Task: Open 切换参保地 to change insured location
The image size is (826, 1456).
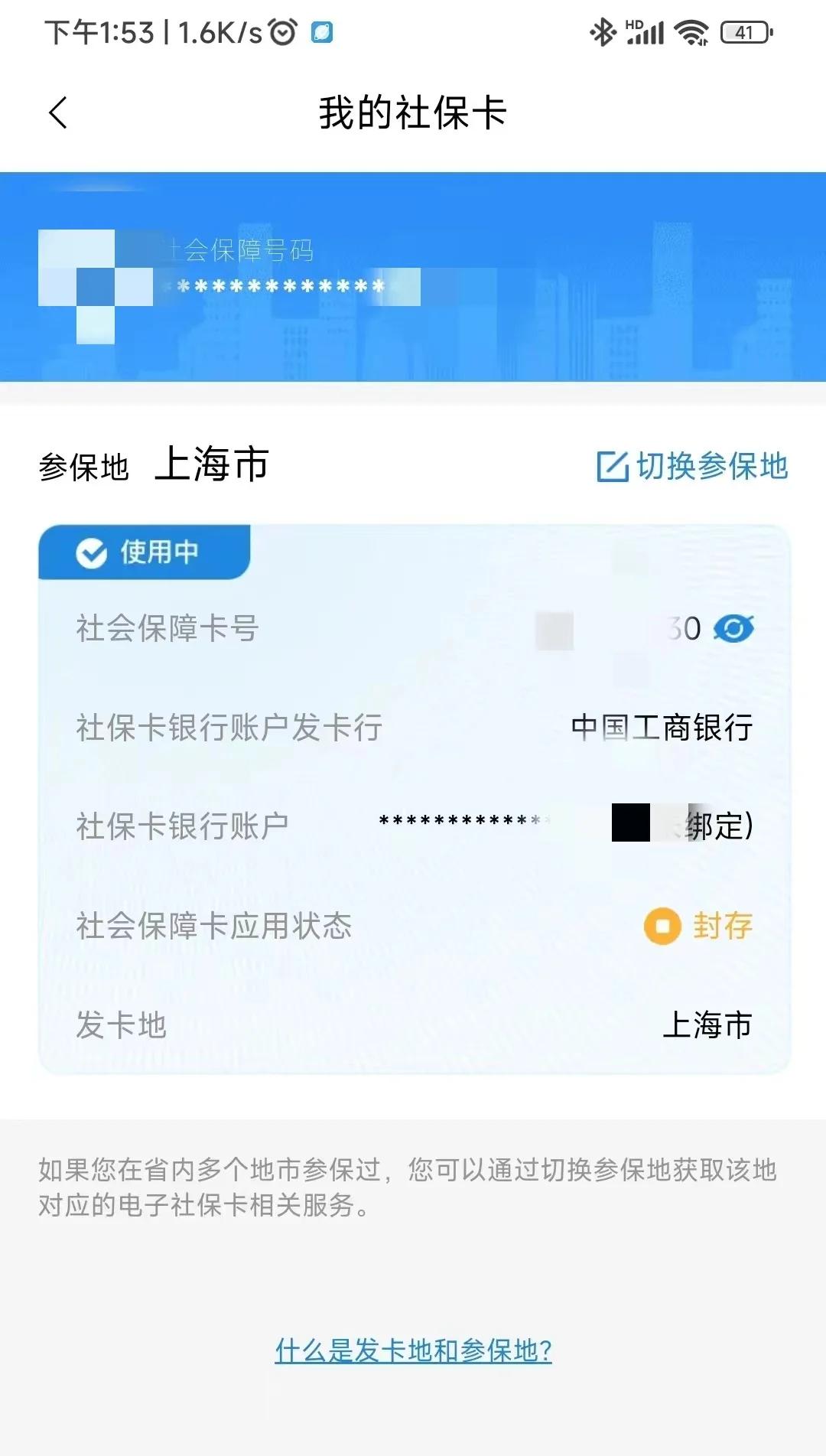Action: tap(711, 465)
